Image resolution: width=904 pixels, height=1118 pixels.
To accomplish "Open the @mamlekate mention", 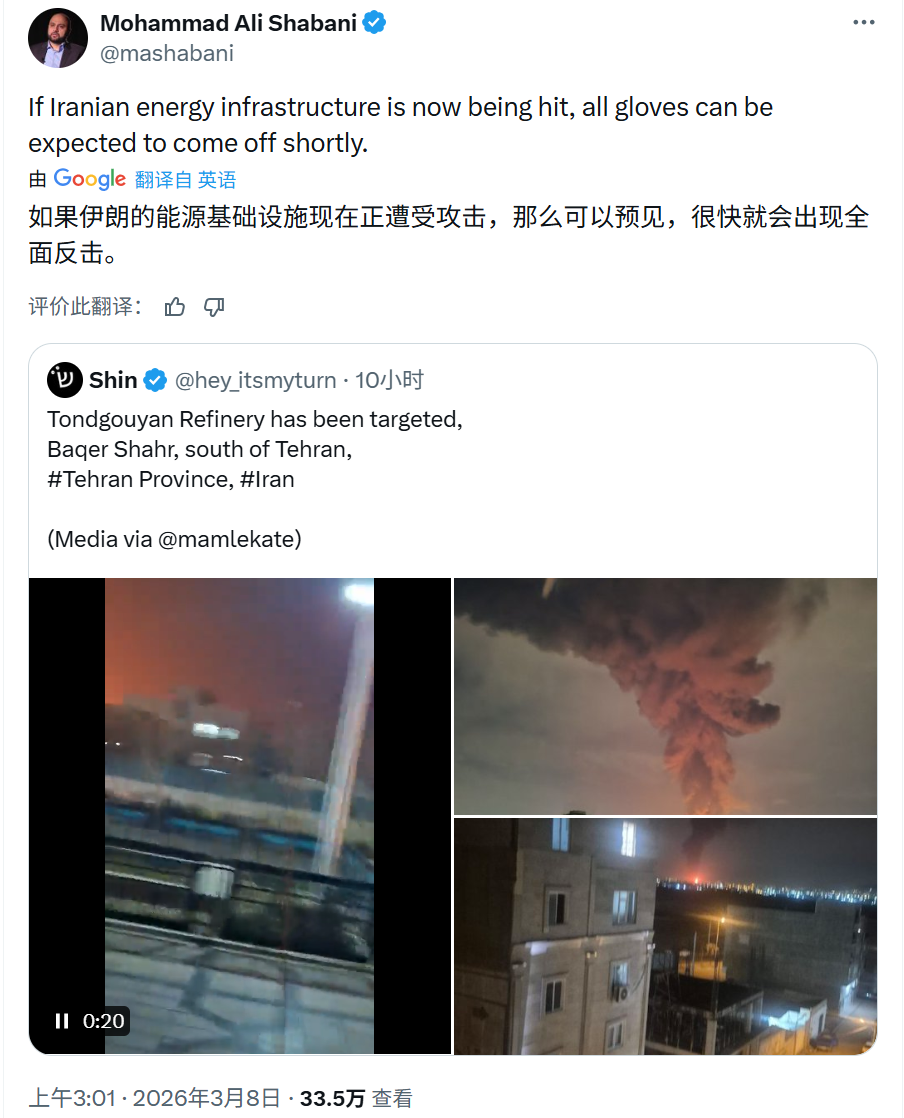I will [228, 539].
